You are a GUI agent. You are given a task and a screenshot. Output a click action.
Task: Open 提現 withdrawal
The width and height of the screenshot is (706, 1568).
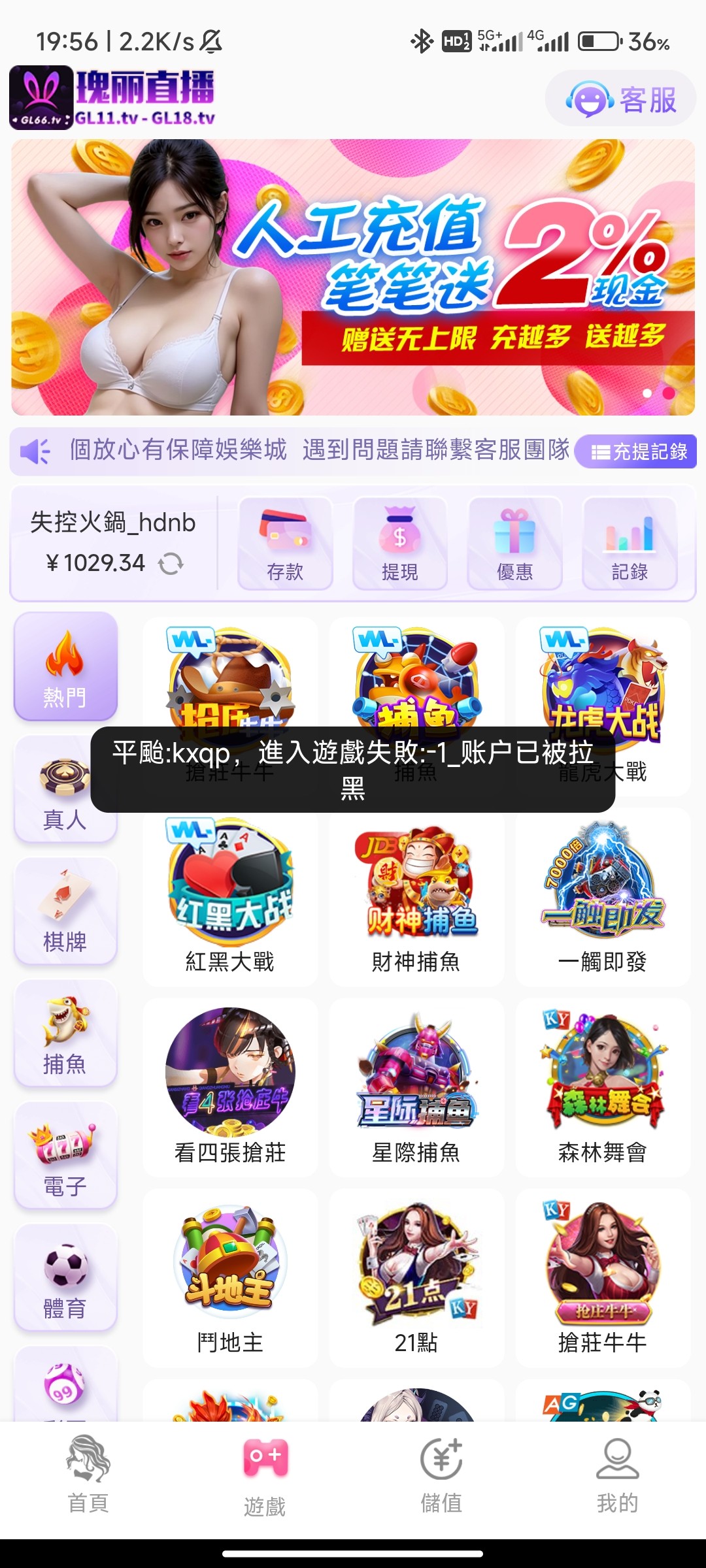click(x=399, y=544)
